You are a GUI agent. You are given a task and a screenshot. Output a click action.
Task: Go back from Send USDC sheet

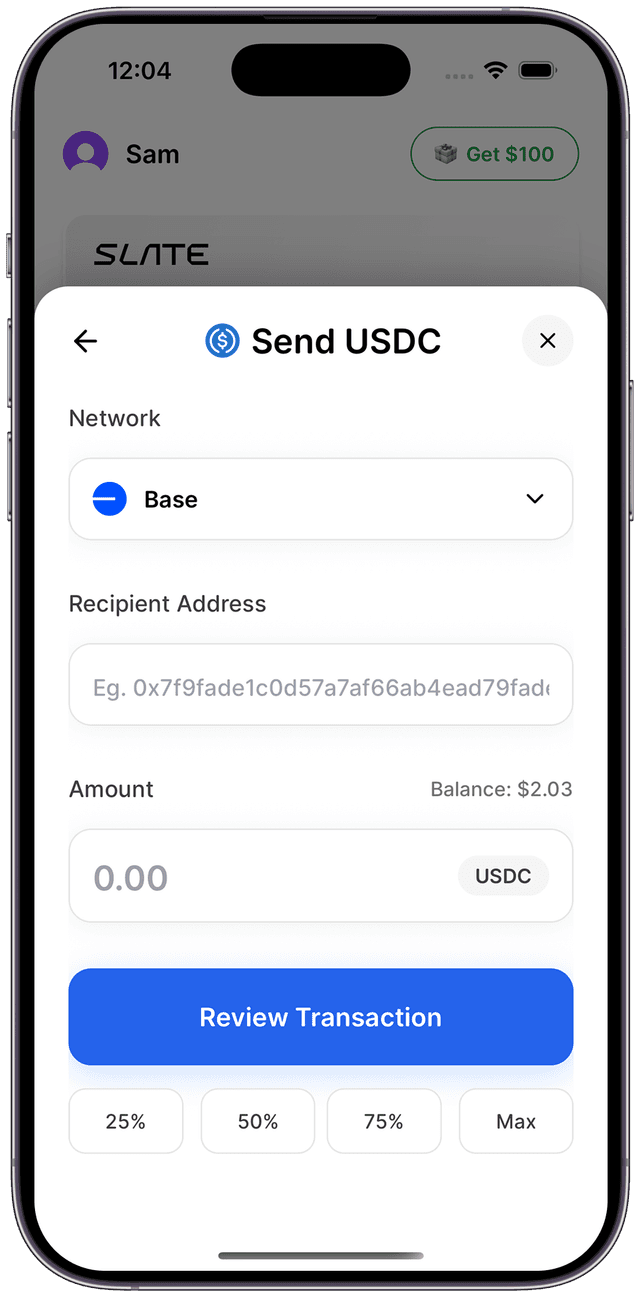point(86,341)
